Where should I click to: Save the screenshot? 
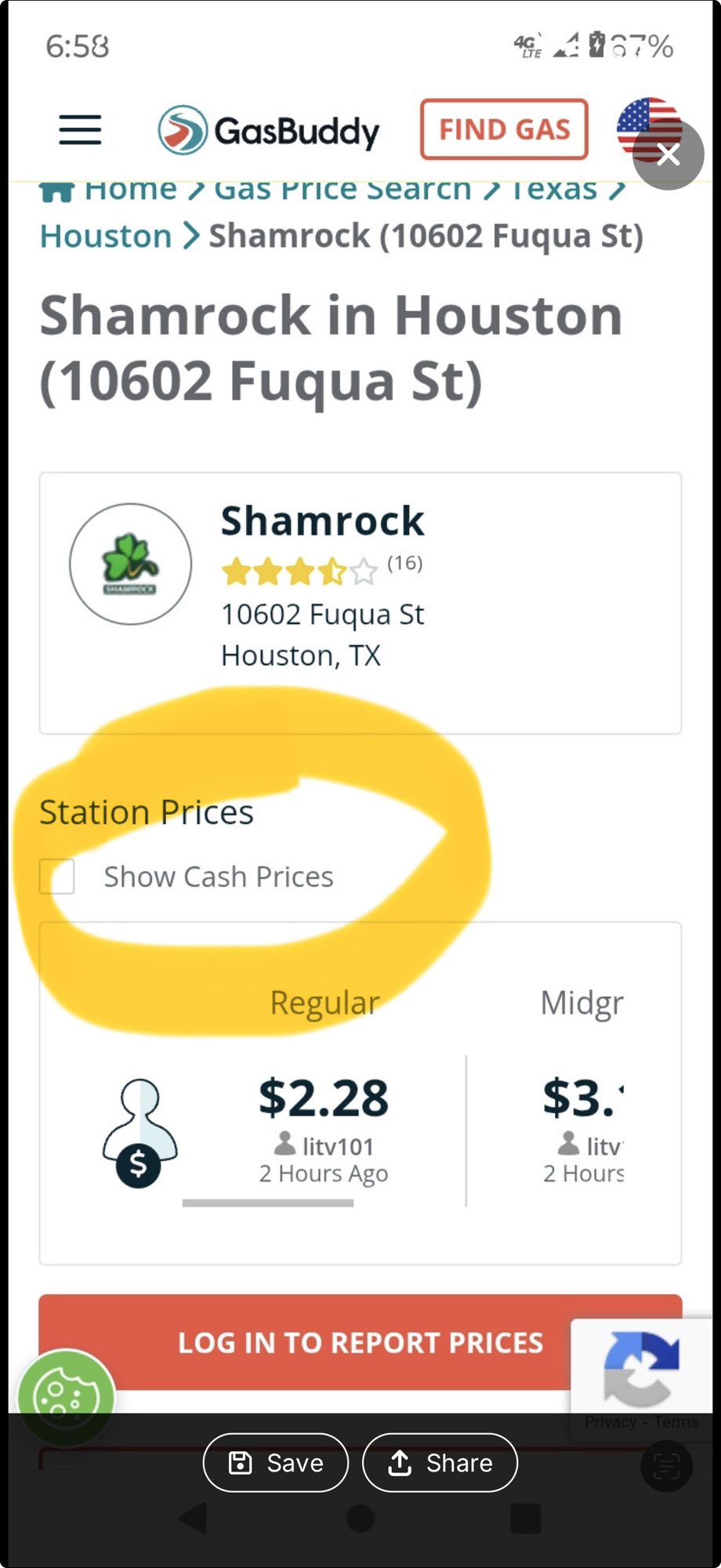pos(276,1463)
